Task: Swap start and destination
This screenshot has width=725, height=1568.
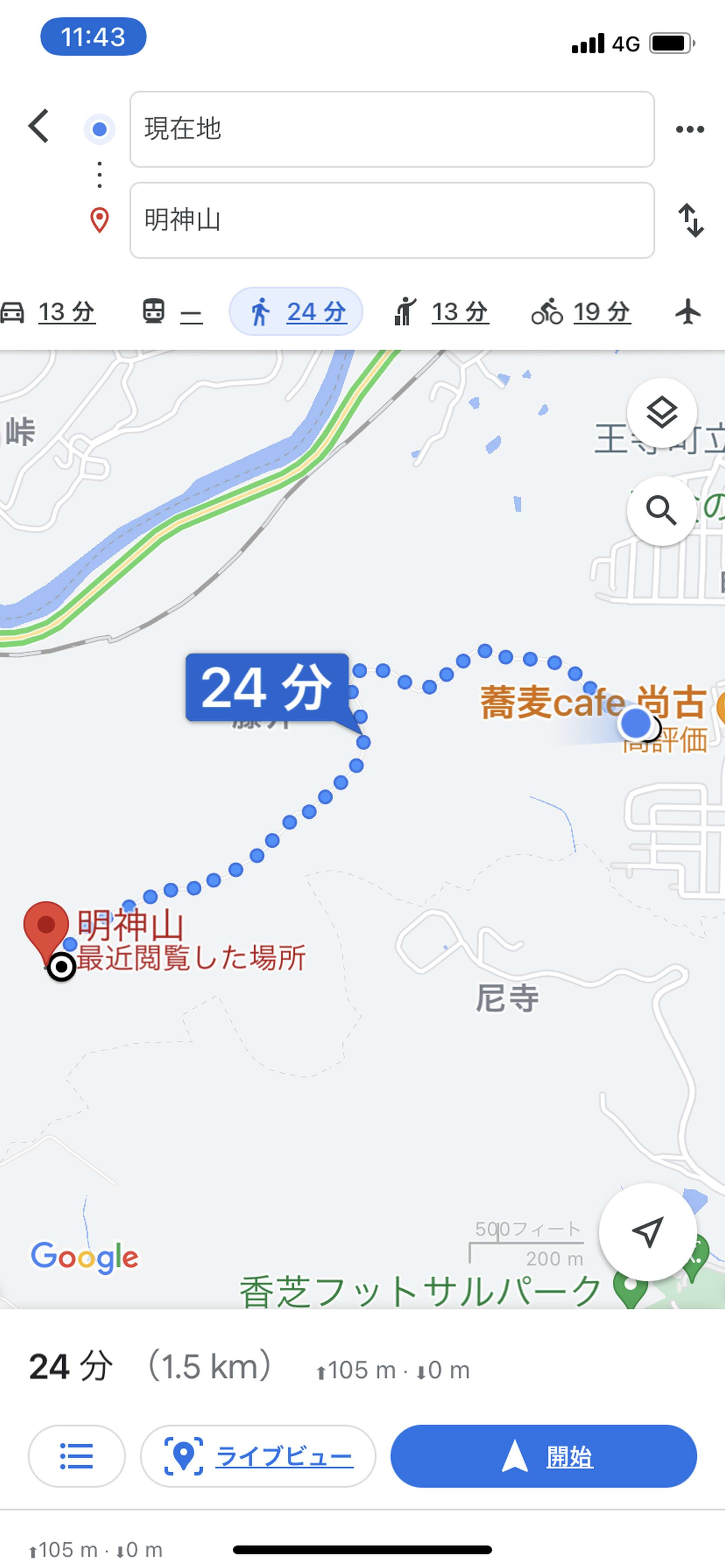Action: [x=691, y=220]
